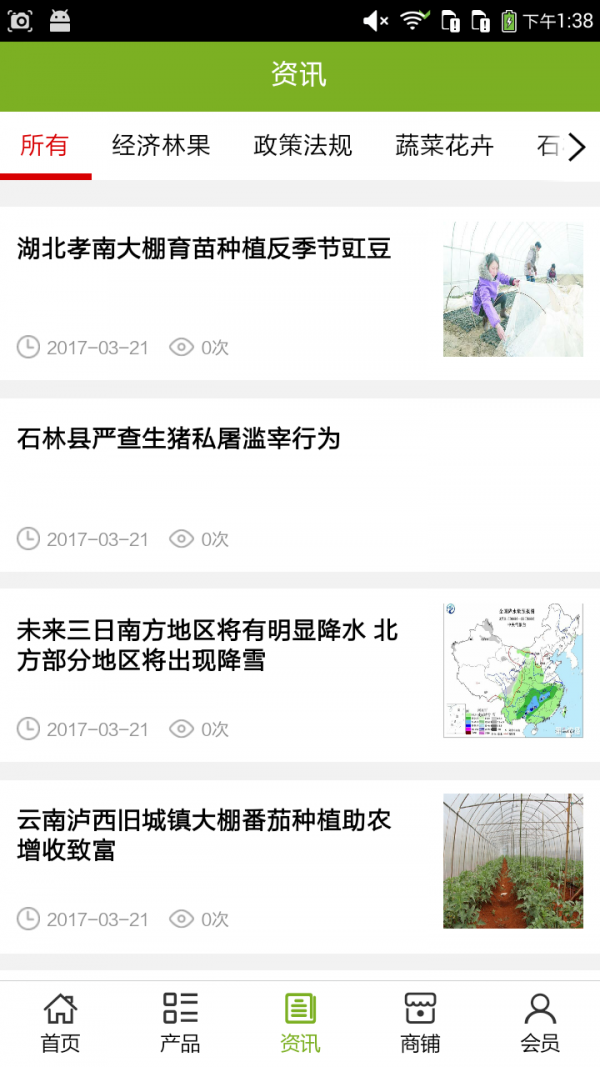
Task: Switch to the 产品 tab
Action: click(x=180, y=1022)
